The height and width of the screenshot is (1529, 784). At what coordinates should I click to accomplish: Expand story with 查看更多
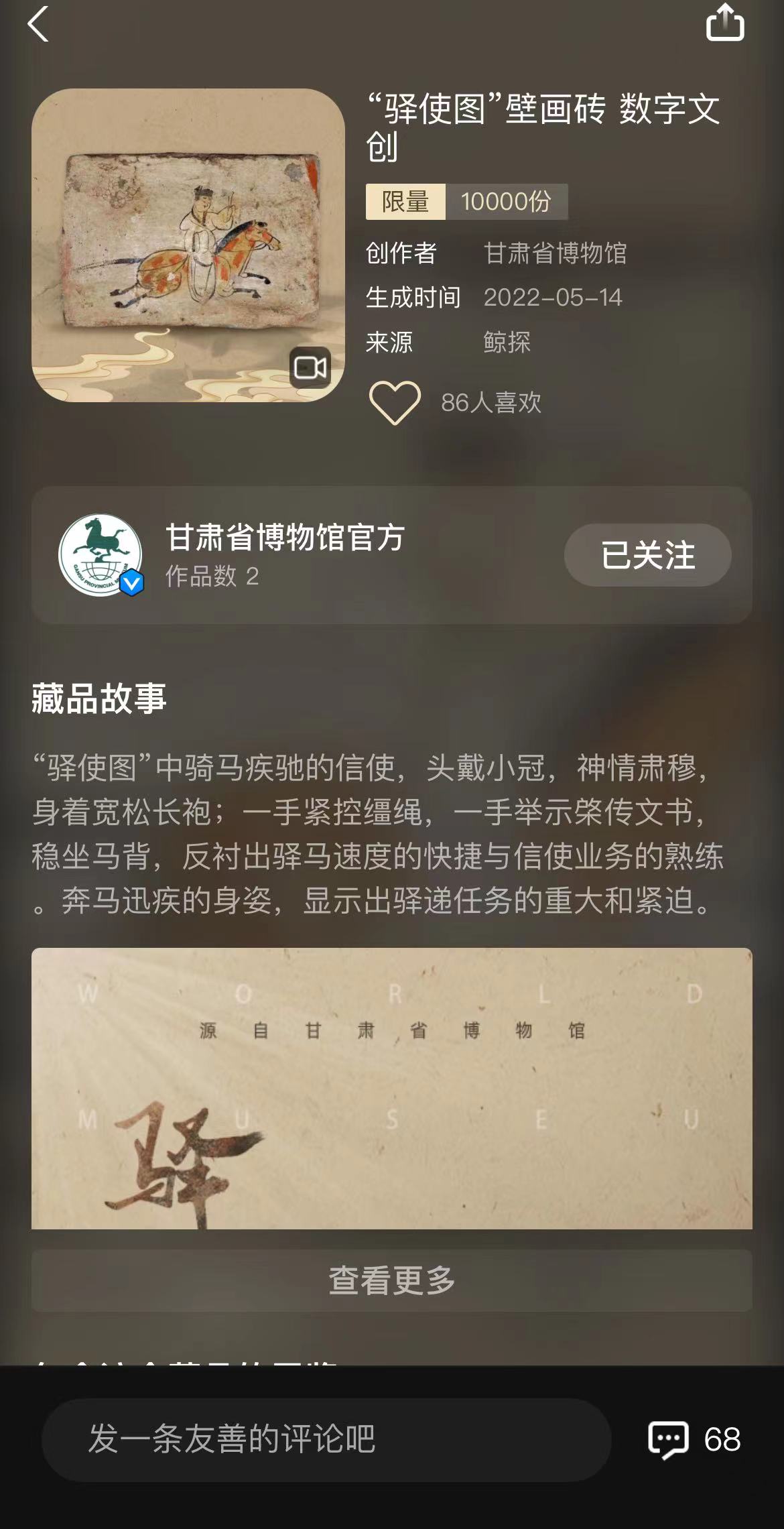[391, 1280]
